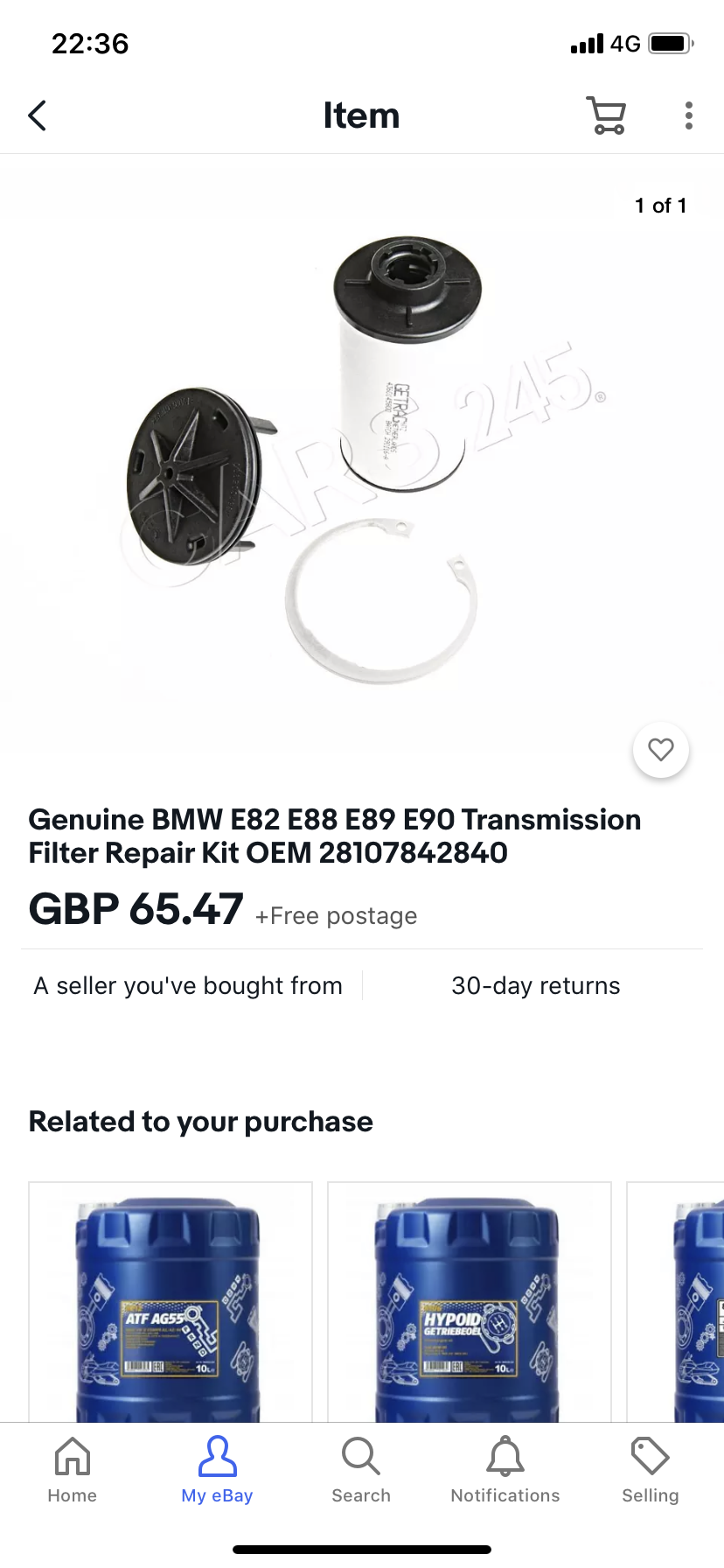Go back from the Item page
The width and height of the screenshot is (724, 1568).
[38, 115]
